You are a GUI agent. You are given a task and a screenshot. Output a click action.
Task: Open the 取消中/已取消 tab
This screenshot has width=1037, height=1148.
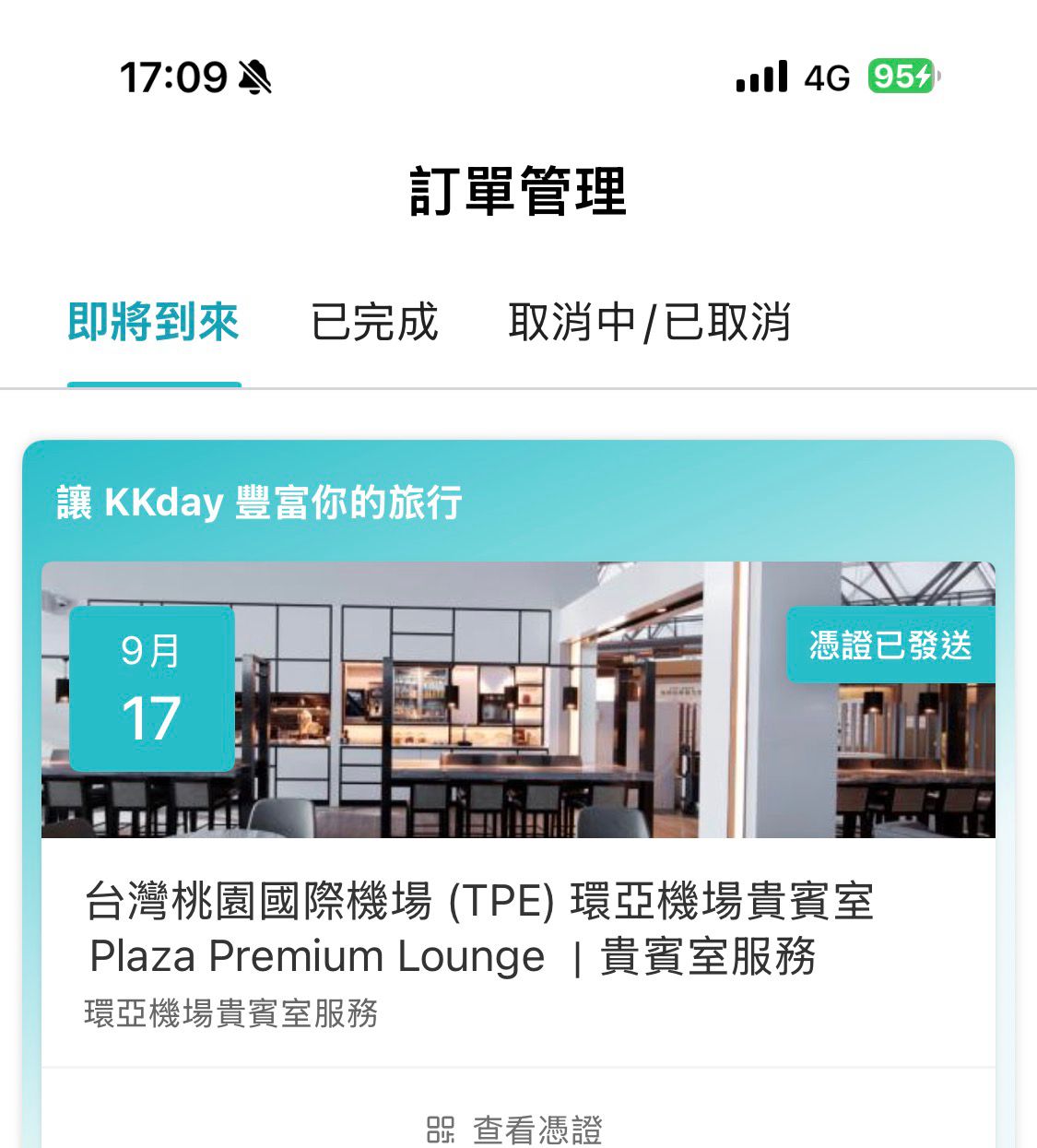coord(650,323)
